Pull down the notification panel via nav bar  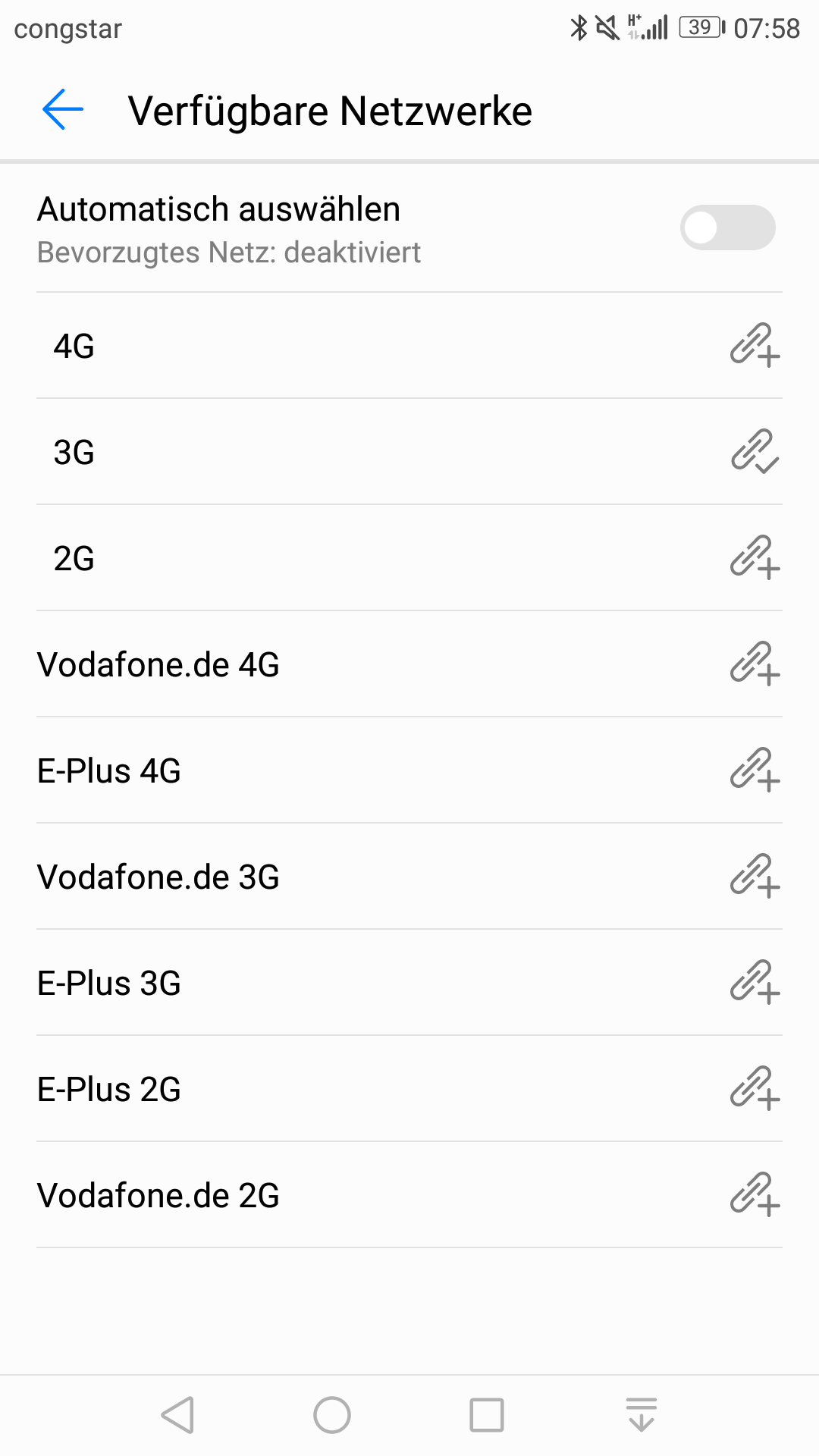[x=642, y=1415]
